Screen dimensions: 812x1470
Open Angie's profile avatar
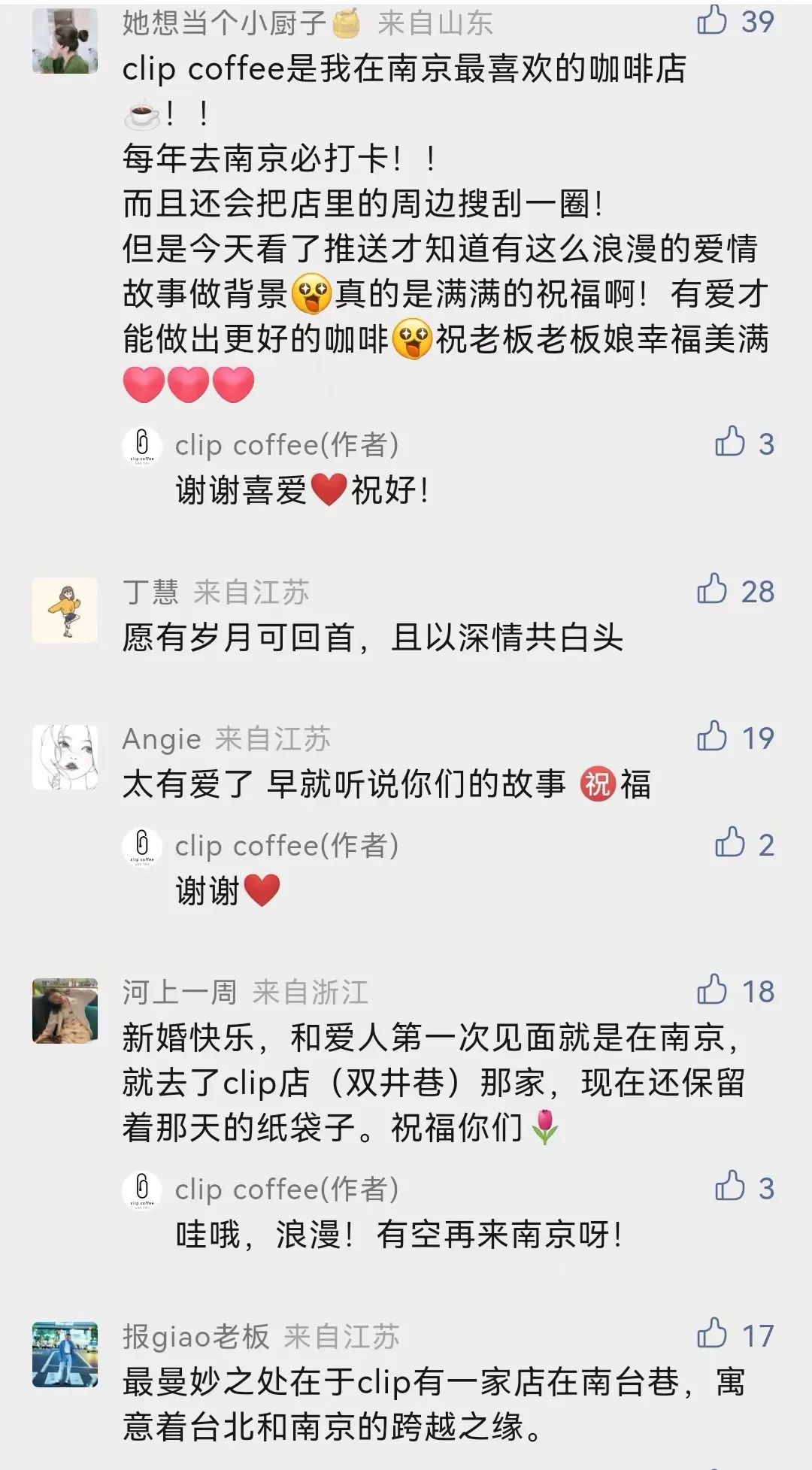[x=65, y=757]
